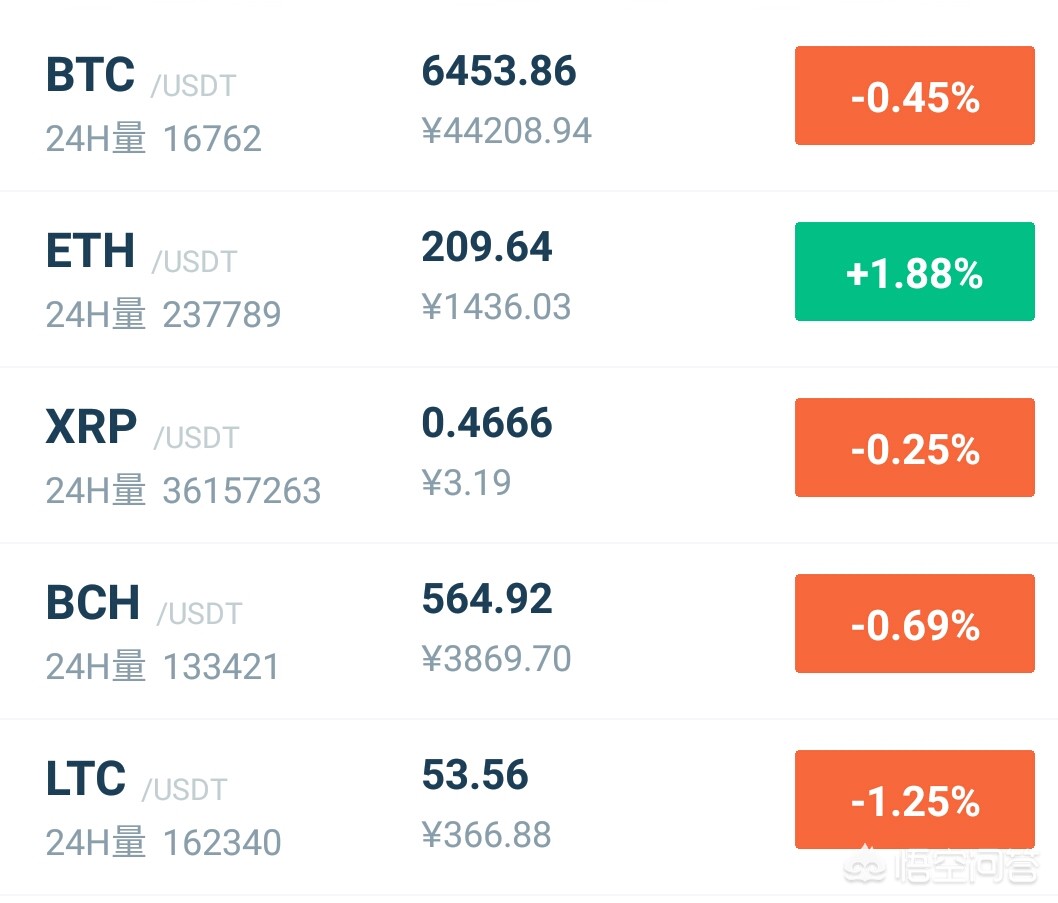
Task: Tap XRP's -0.25% change button
Action: tap(914, 447)
